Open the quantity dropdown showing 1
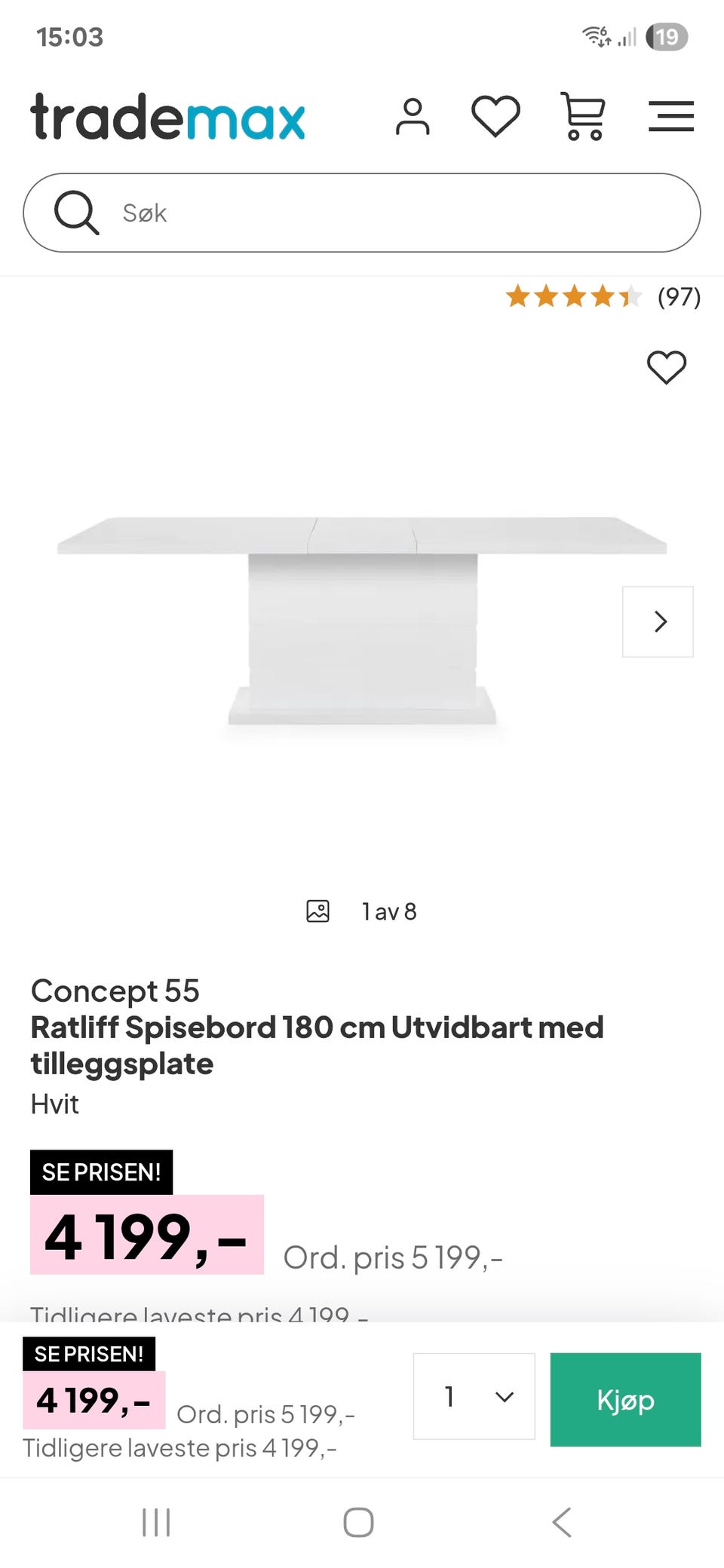 474,1397
